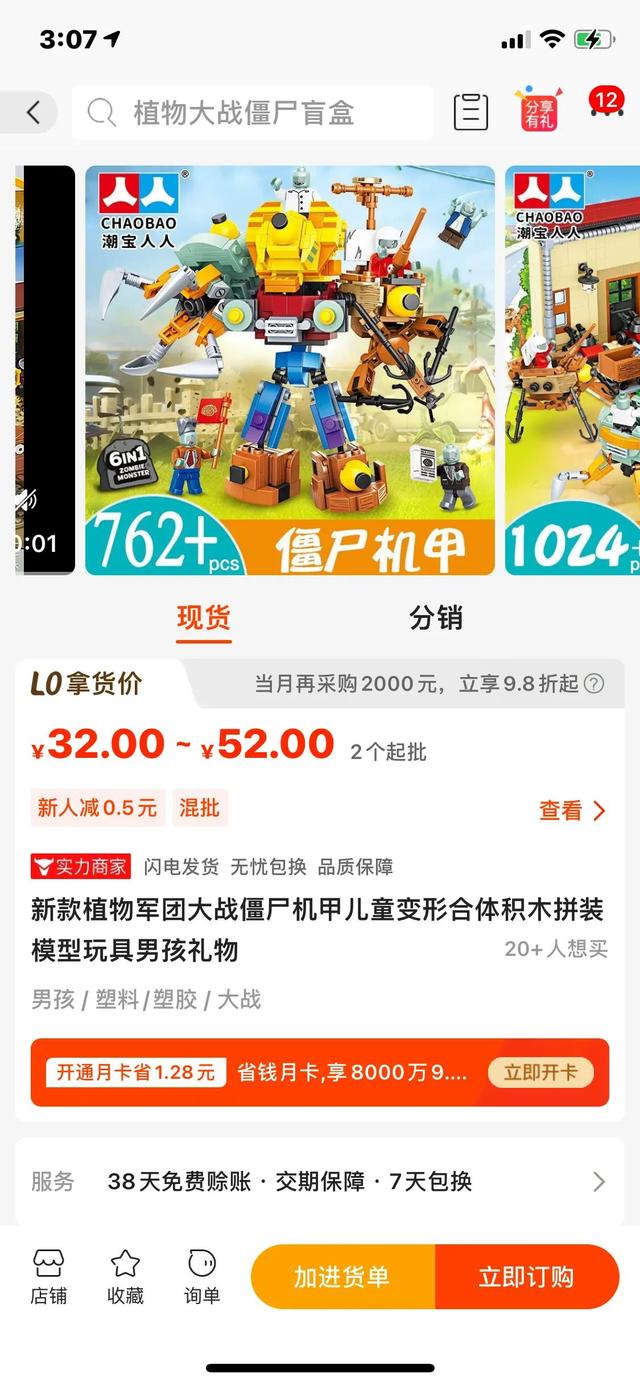Open the purchase order list icon
This screenshot has width=640, height=1386.
(x=471, y=112)
